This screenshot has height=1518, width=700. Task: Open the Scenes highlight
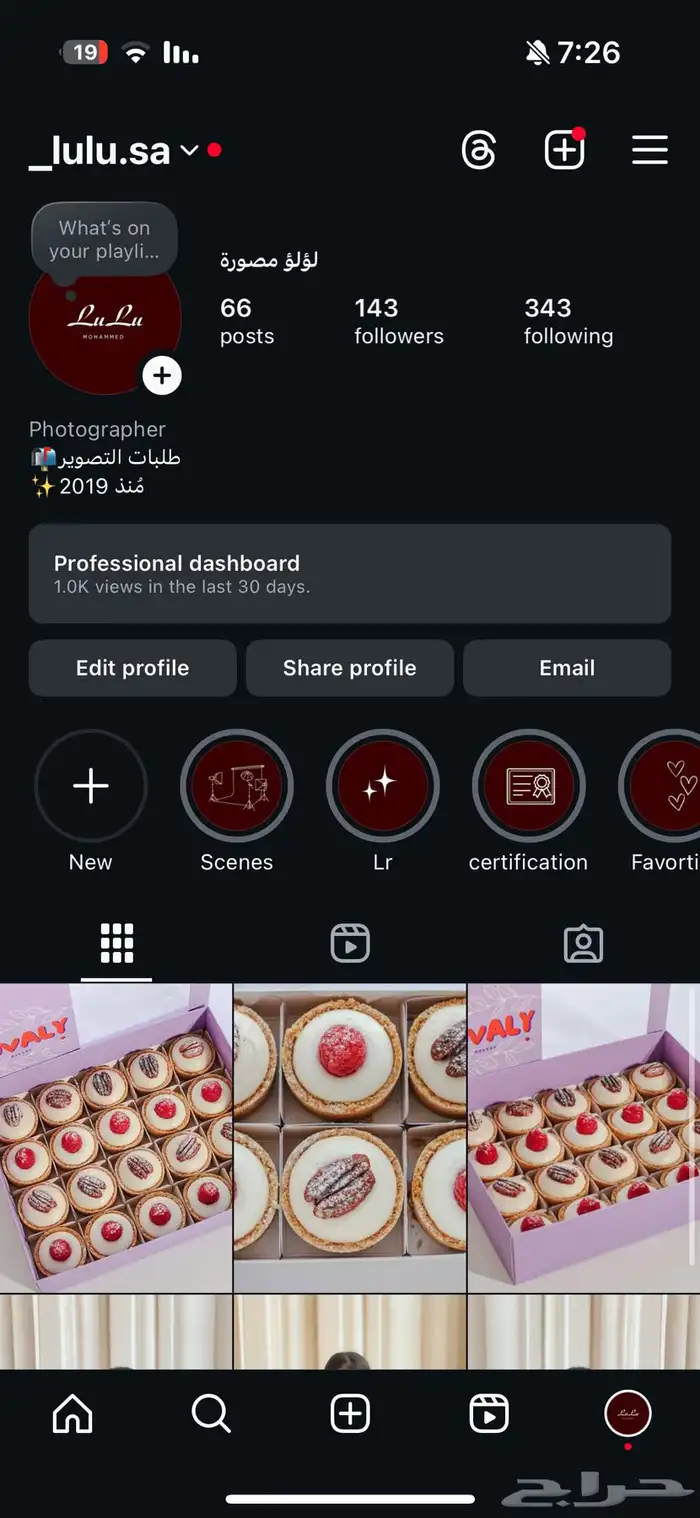pyautogui.click(x=237, y=787)
